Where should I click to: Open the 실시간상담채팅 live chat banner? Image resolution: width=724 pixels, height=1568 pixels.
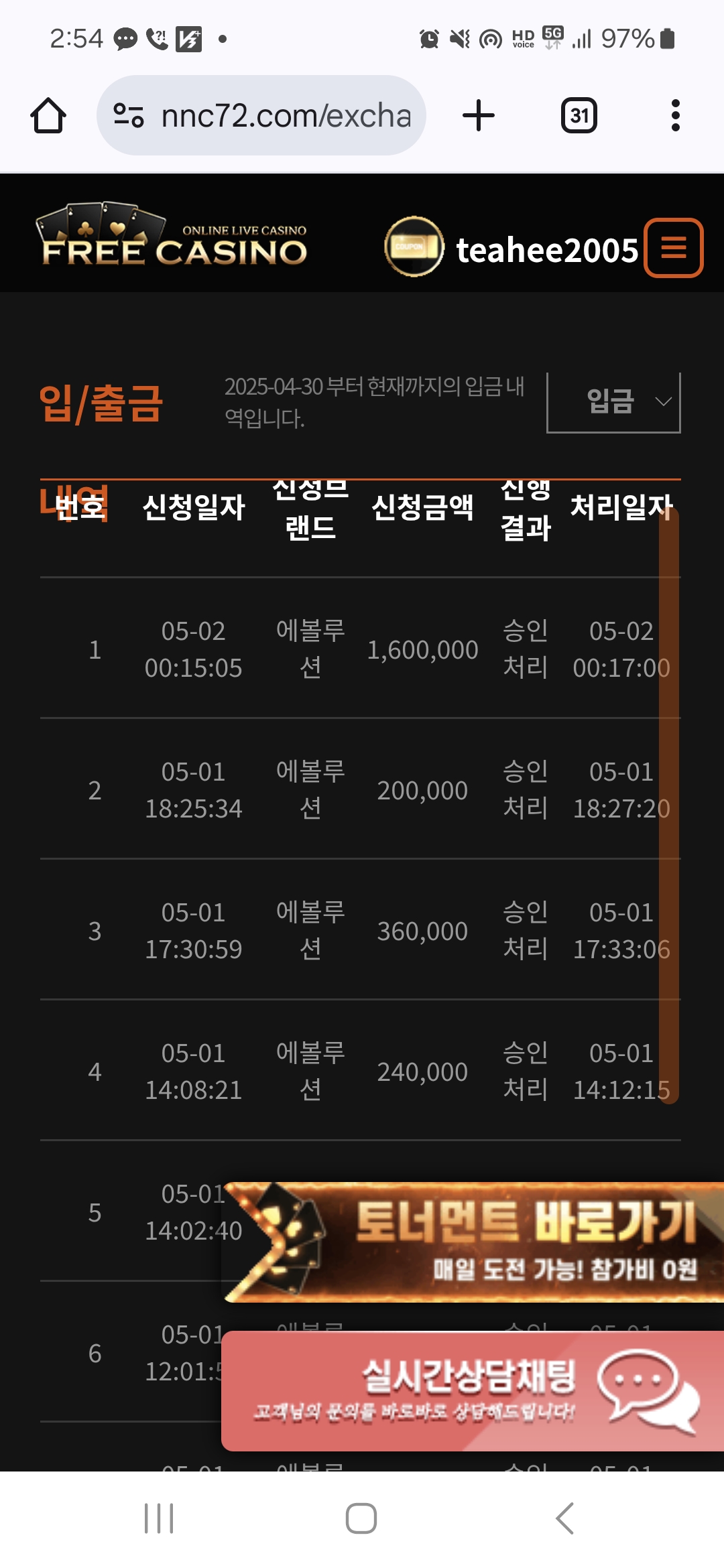click(473, 1391)
